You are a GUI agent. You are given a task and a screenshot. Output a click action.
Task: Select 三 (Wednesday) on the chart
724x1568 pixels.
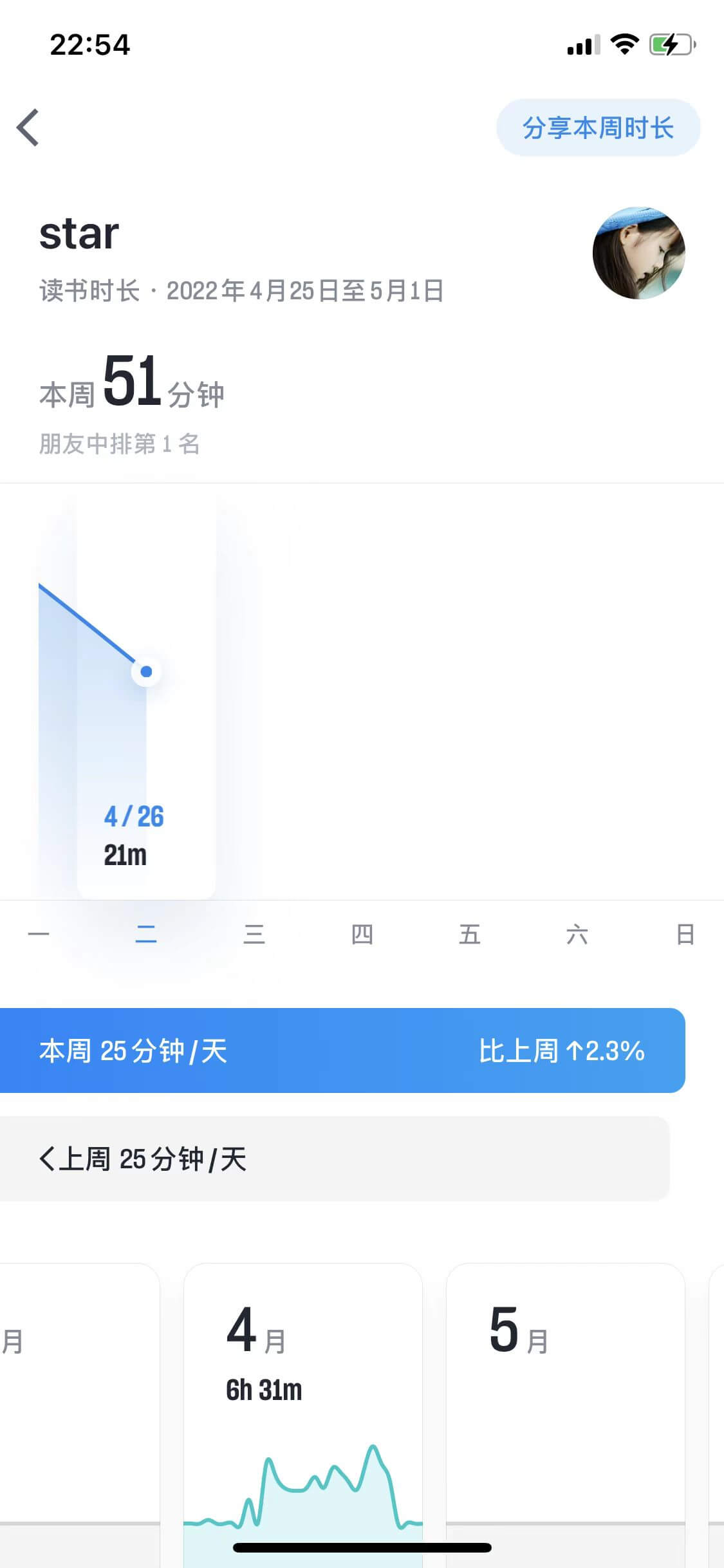pyautogui.click(x=254, y=934)
